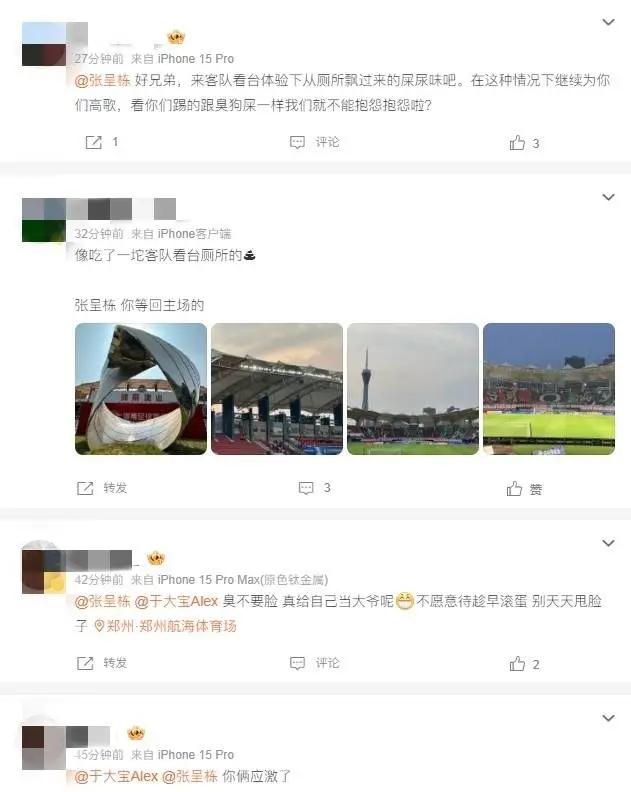This screenshot has height=792, width=631.
Task: Open the post menu chevron on the 32分钟前 post
Action: (x=608, y=198)
